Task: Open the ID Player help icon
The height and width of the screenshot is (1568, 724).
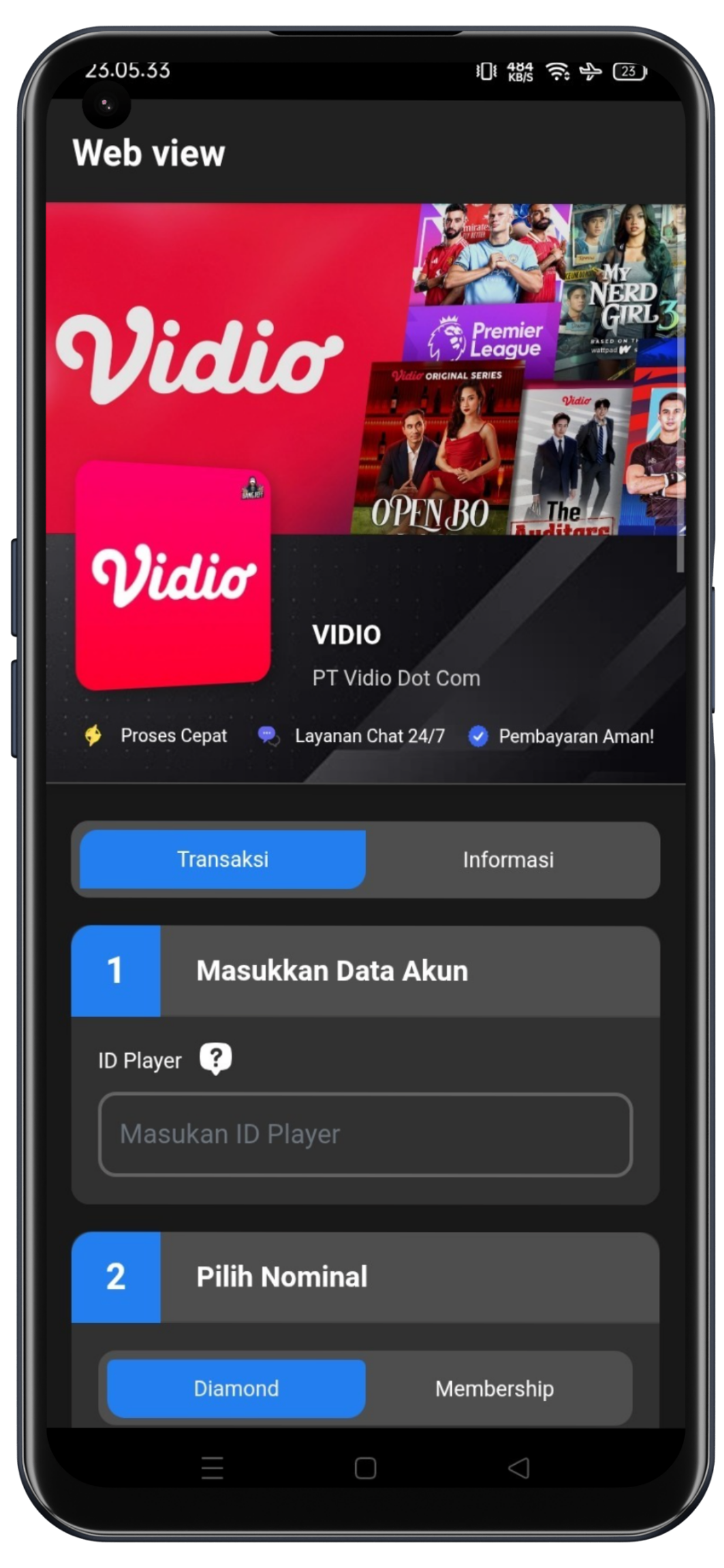Action: click(216, 1059)
